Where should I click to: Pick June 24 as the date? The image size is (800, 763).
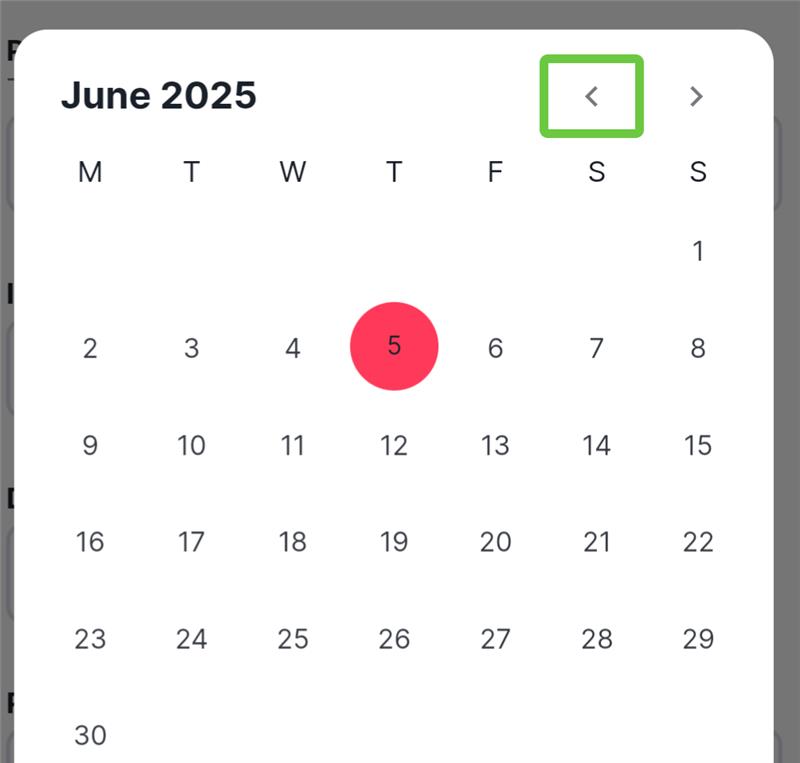pos(191,639)
